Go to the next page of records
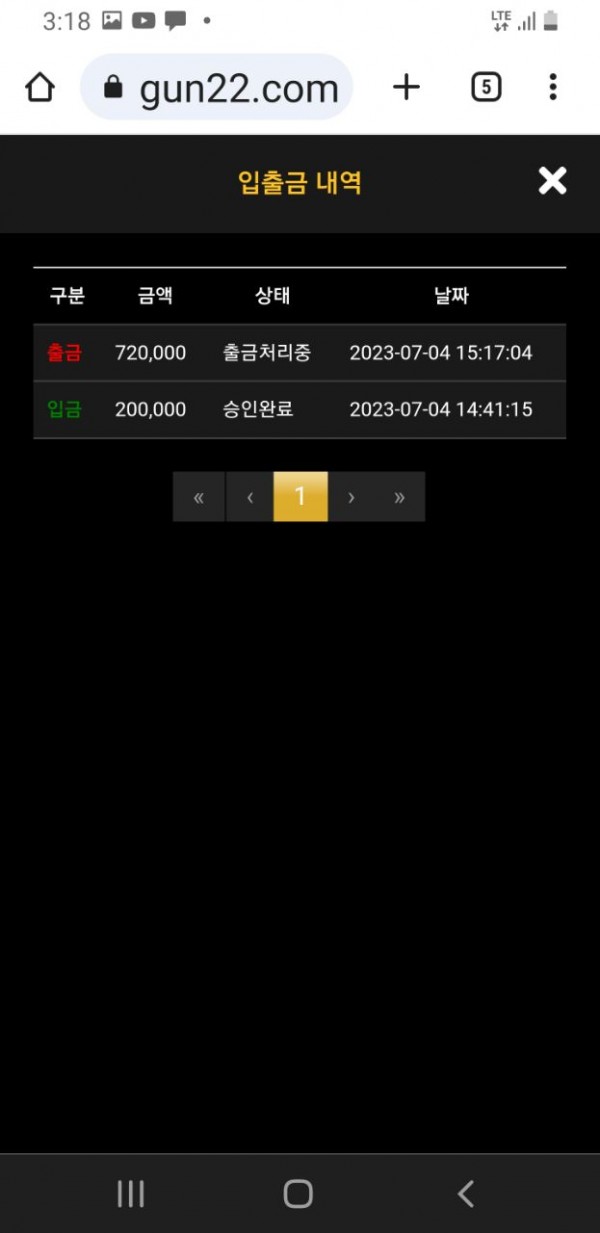 point(351,497)
